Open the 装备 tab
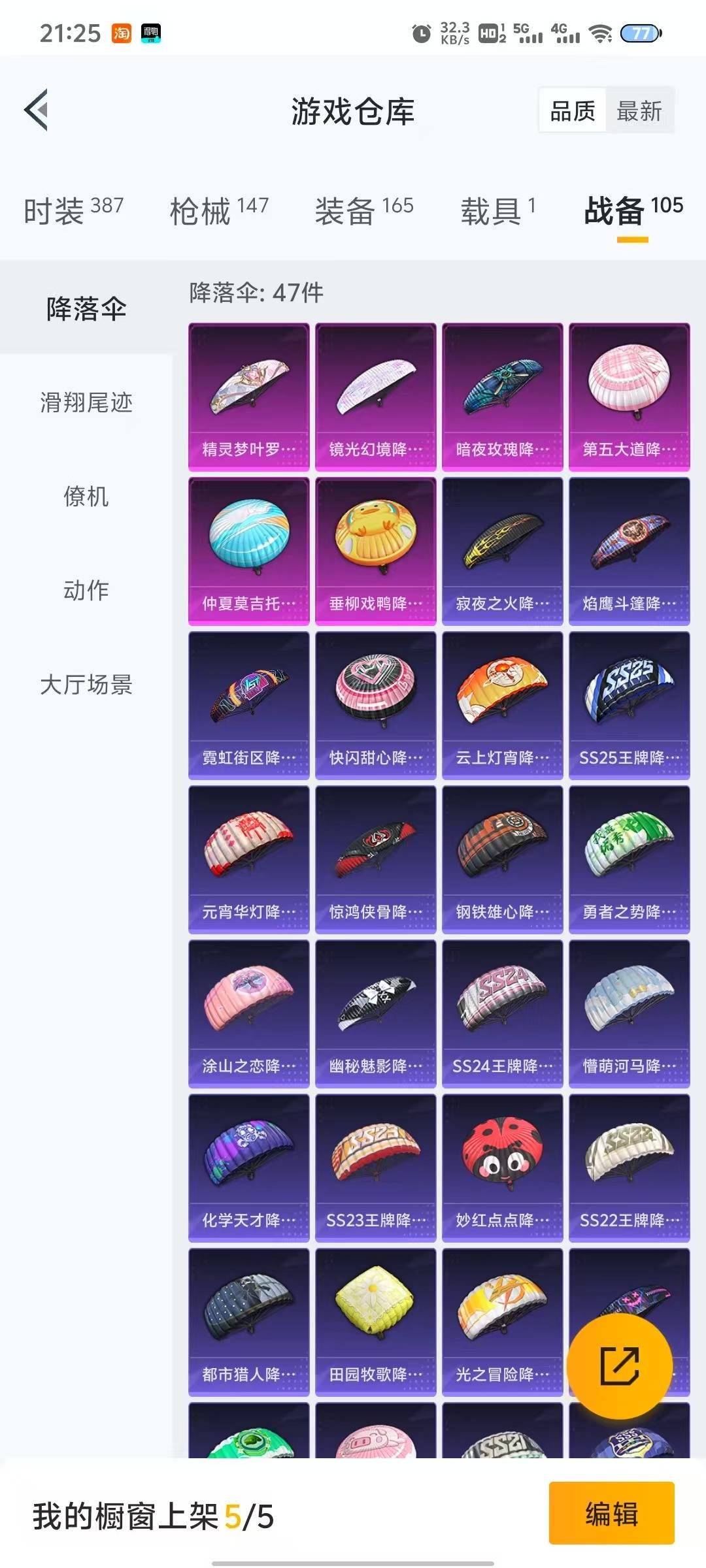Image resolution: width=706 pixels, height=1568 pixels. pyautogui.click(x=364, y=210)
